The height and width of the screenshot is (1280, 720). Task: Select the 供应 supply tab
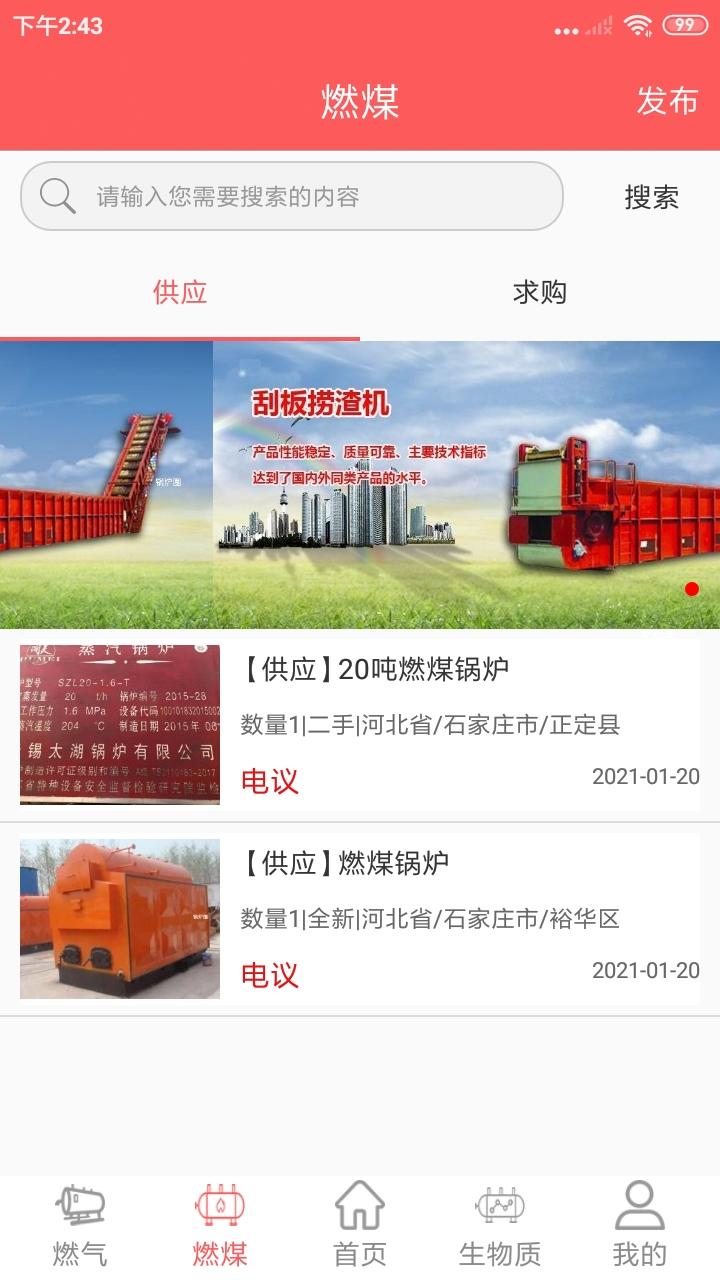click(x=180, y=292)
